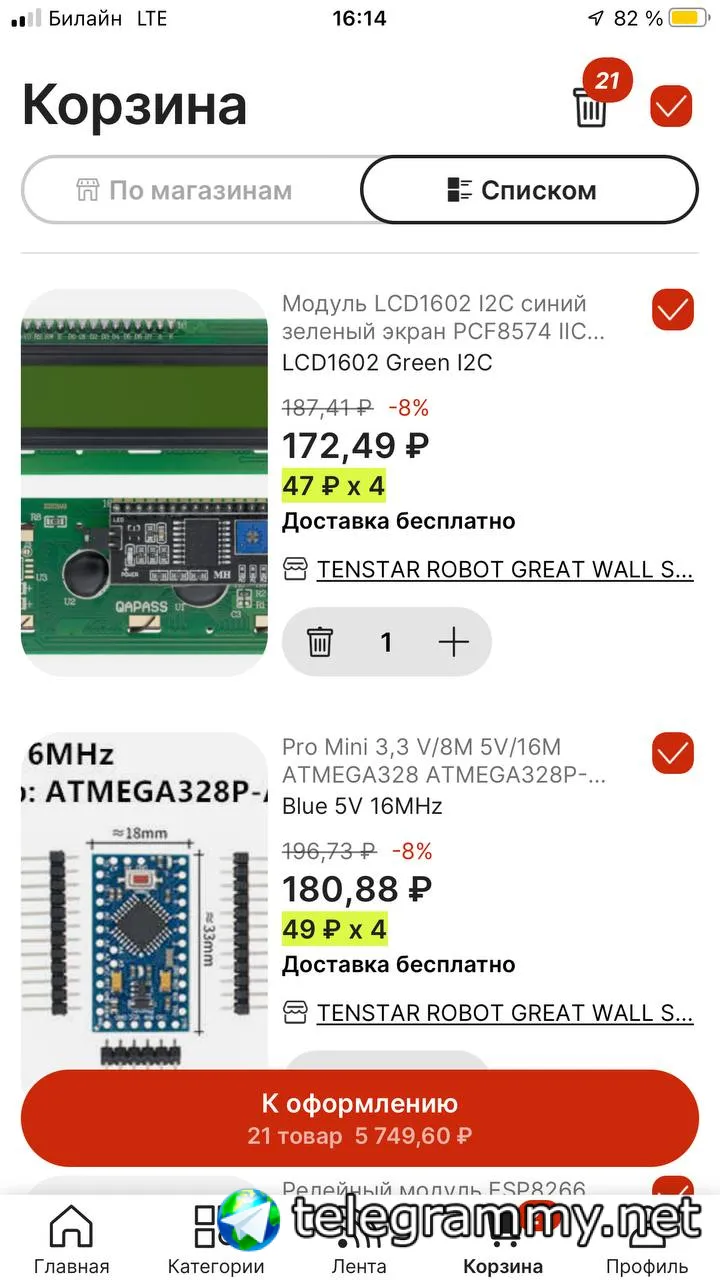720x1280 pixels.
Task: Open the Категории tab
Action: 215,1240
